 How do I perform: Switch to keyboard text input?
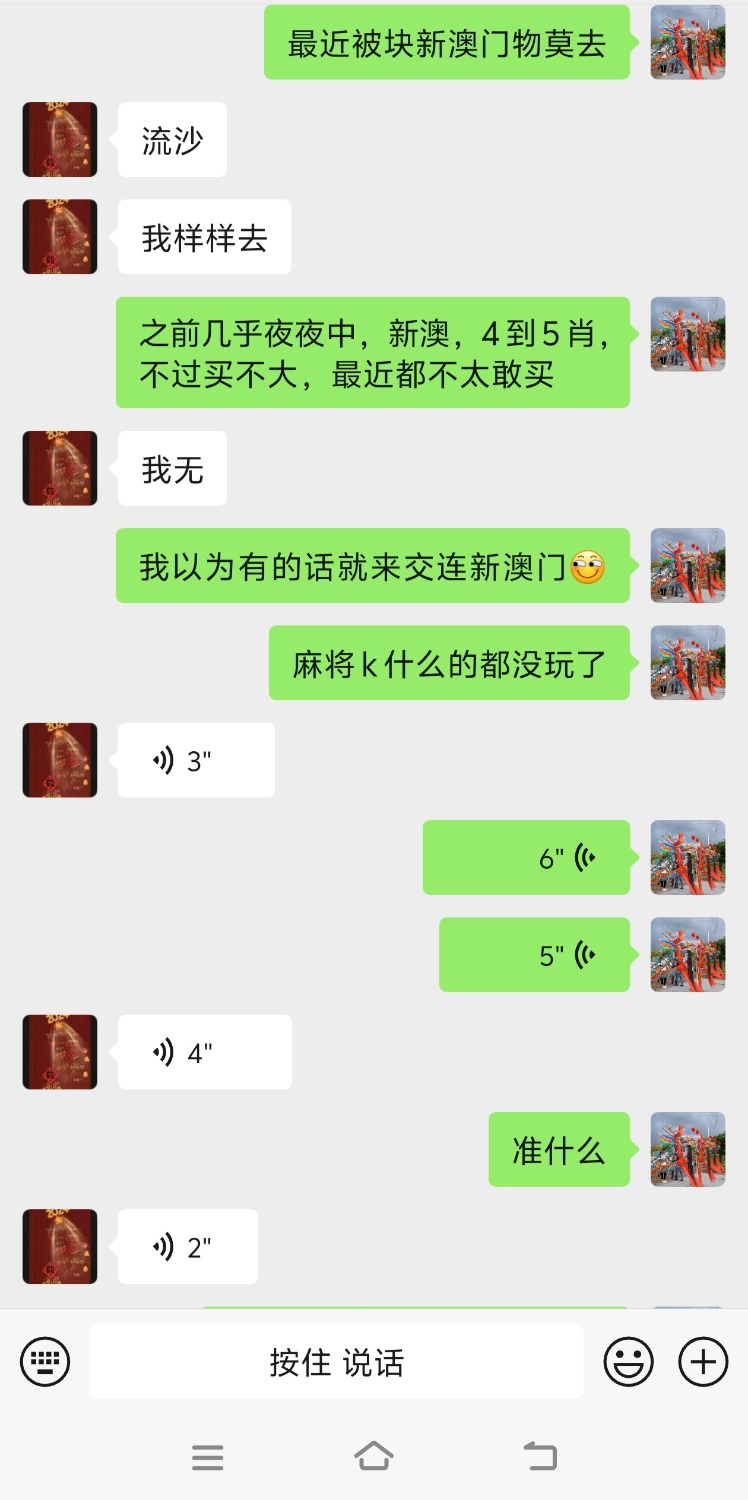click(45, 1361)
